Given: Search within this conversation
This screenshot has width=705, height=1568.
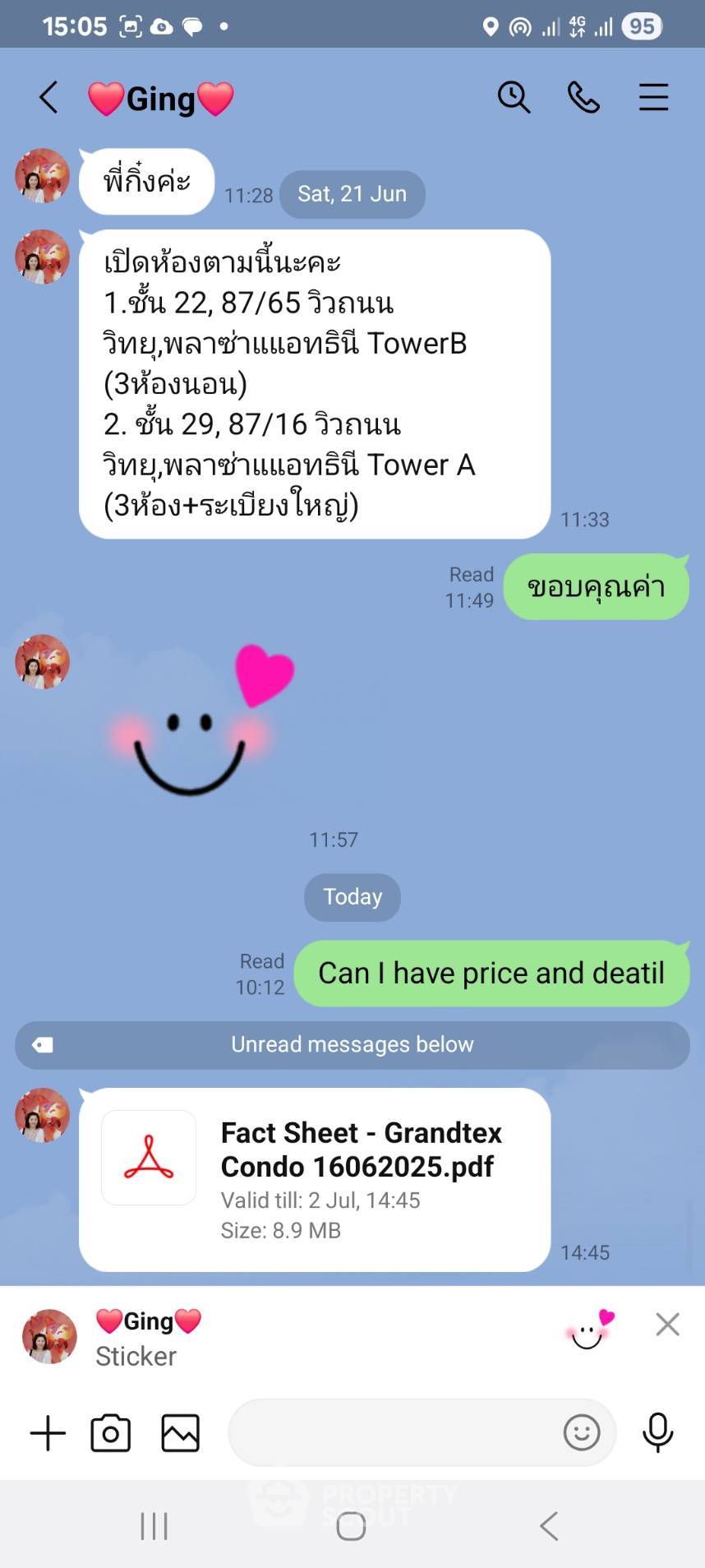Looking at the screenshot, I should pos(514,98).
